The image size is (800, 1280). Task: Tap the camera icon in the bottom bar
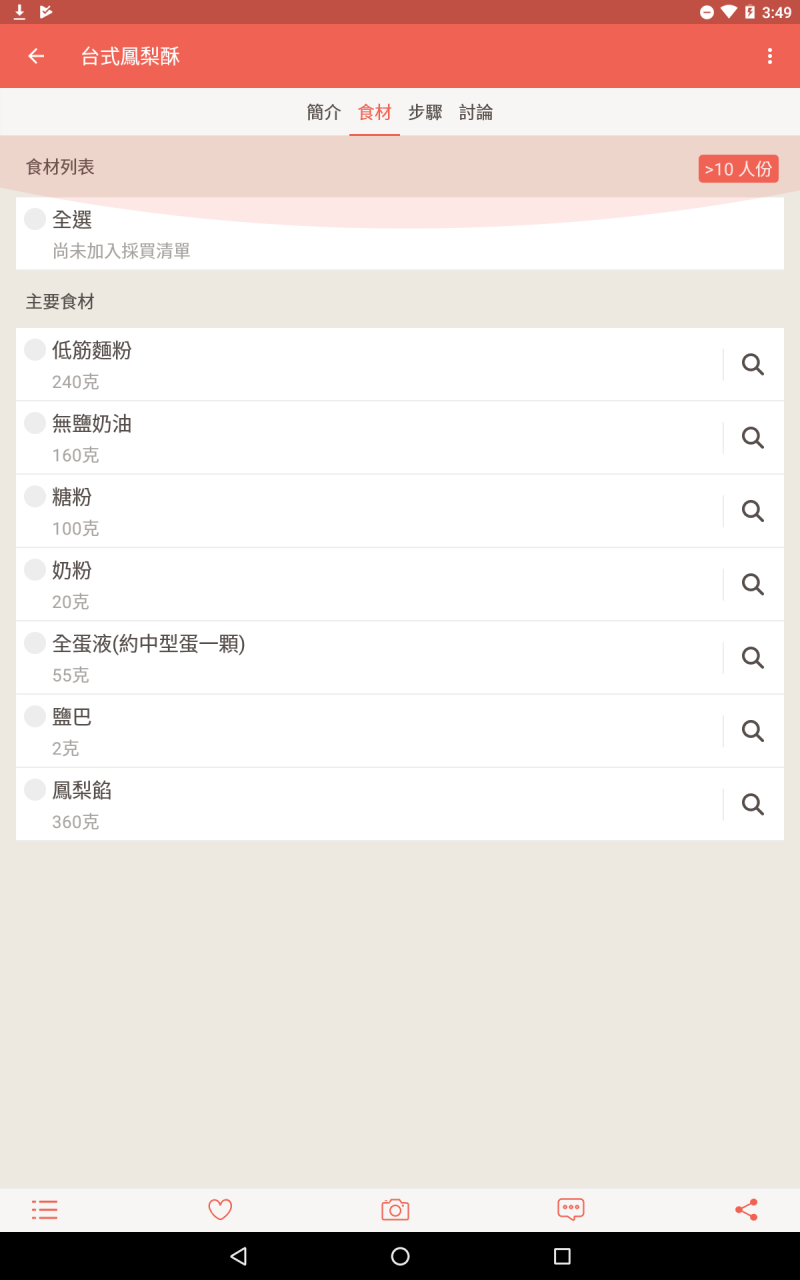(x=394, y=1209)
